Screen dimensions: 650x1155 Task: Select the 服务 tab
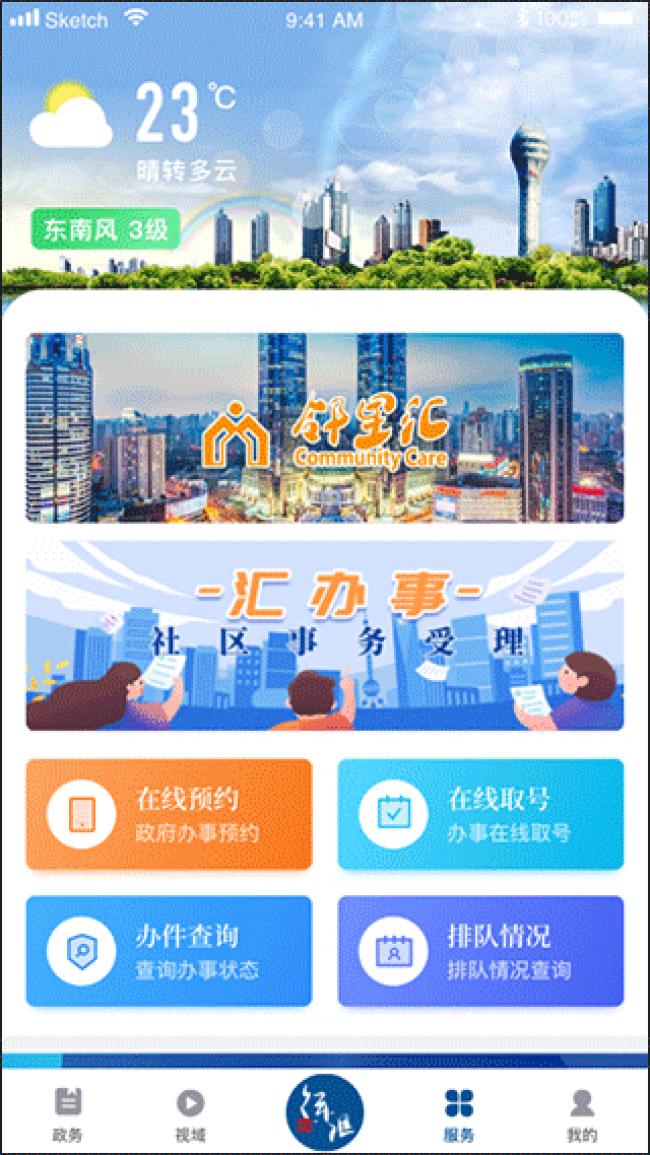click(x=459, y=1114)
